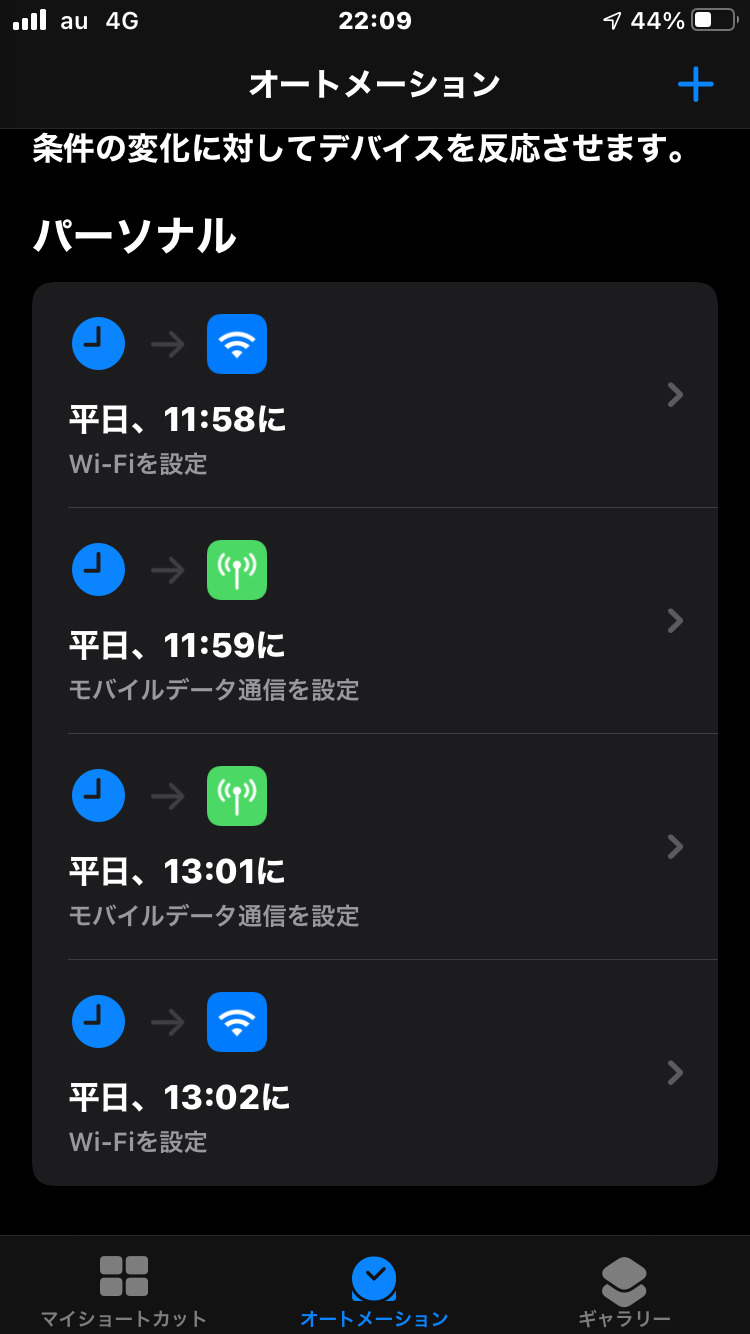Image resolution: width=750 pixels, height=1334 pixels.
Task: Open the 平日、11:59に mobile data automation
Action: point(374,621)
